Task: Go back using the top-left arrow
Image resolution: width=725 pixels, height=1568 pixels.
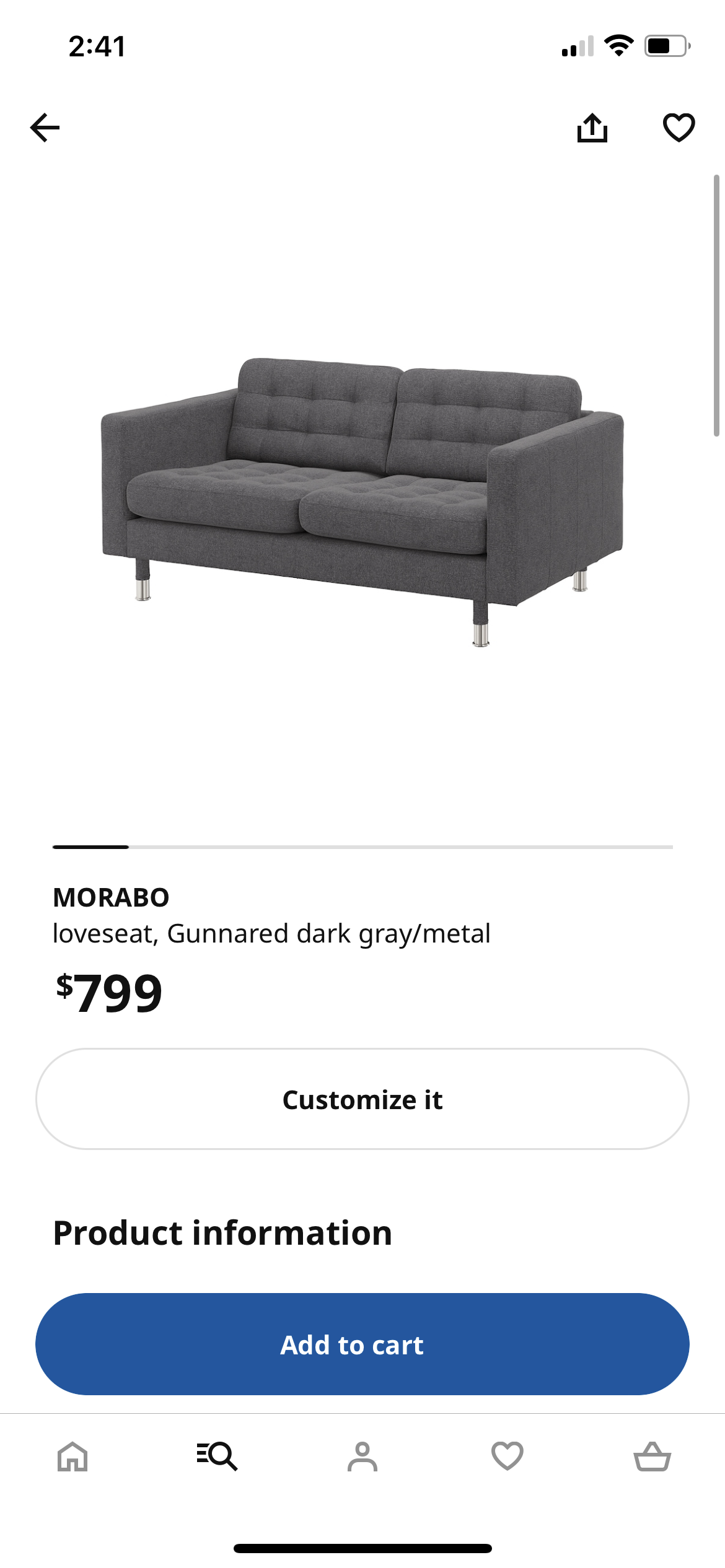Action: [x=45, y=128]
